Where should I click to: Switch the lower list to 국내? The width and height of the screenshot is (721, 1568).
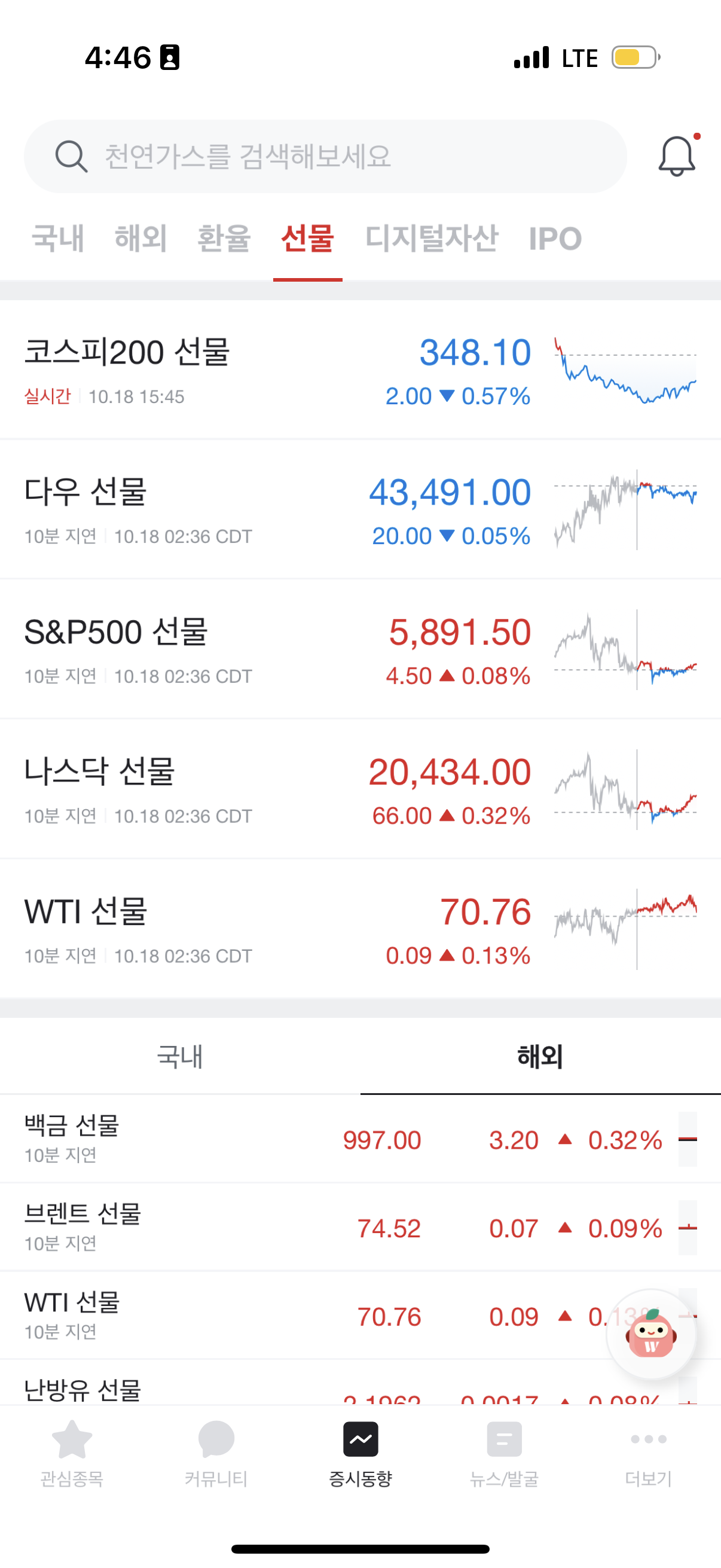click(x=180, y=1056)
